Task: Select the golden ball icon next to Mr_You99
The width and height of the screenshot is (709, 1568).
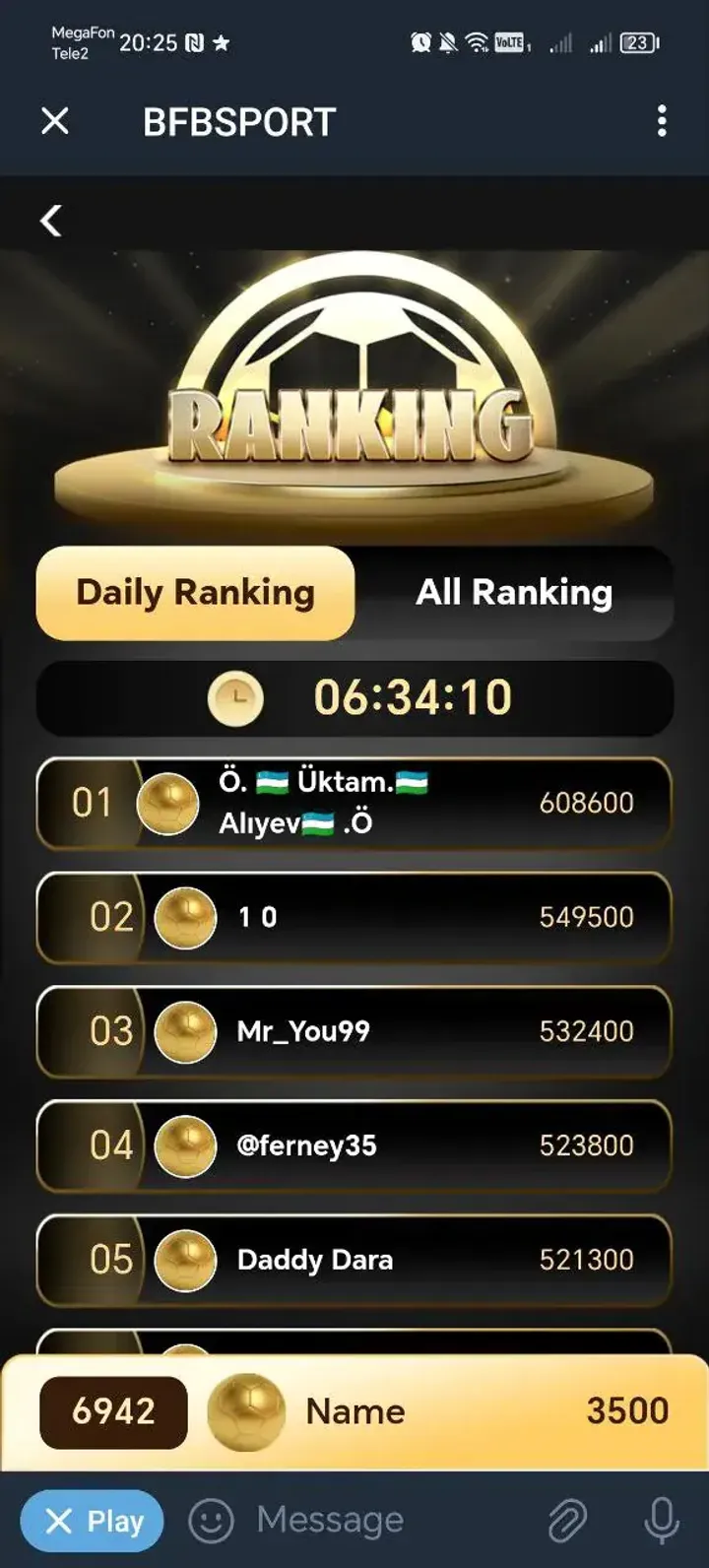Action: pyautogui.click(x=185, y=1031)
